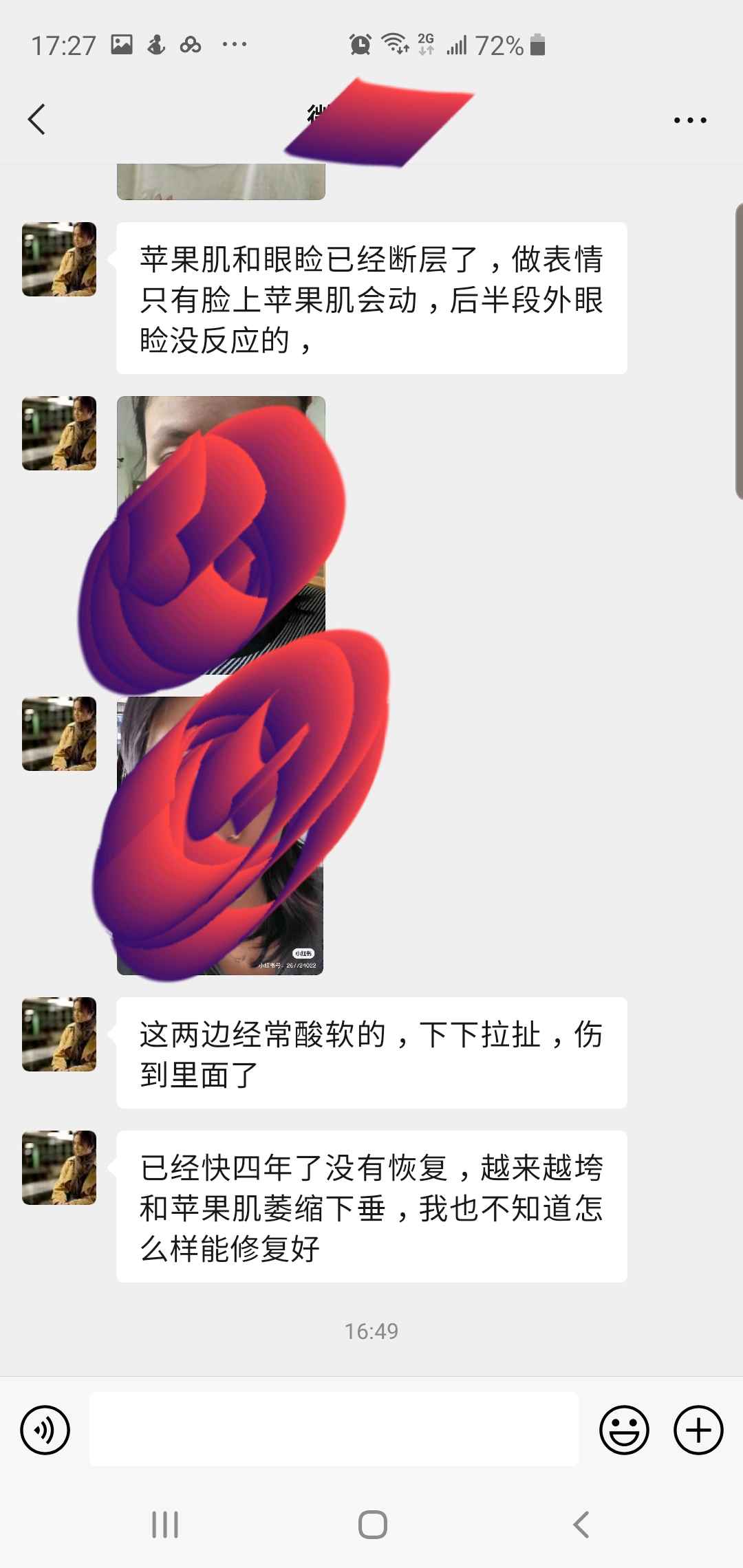Open the plus attachment menu
This screenshot has height=1568, width=743.
(x=698, y=1430)
